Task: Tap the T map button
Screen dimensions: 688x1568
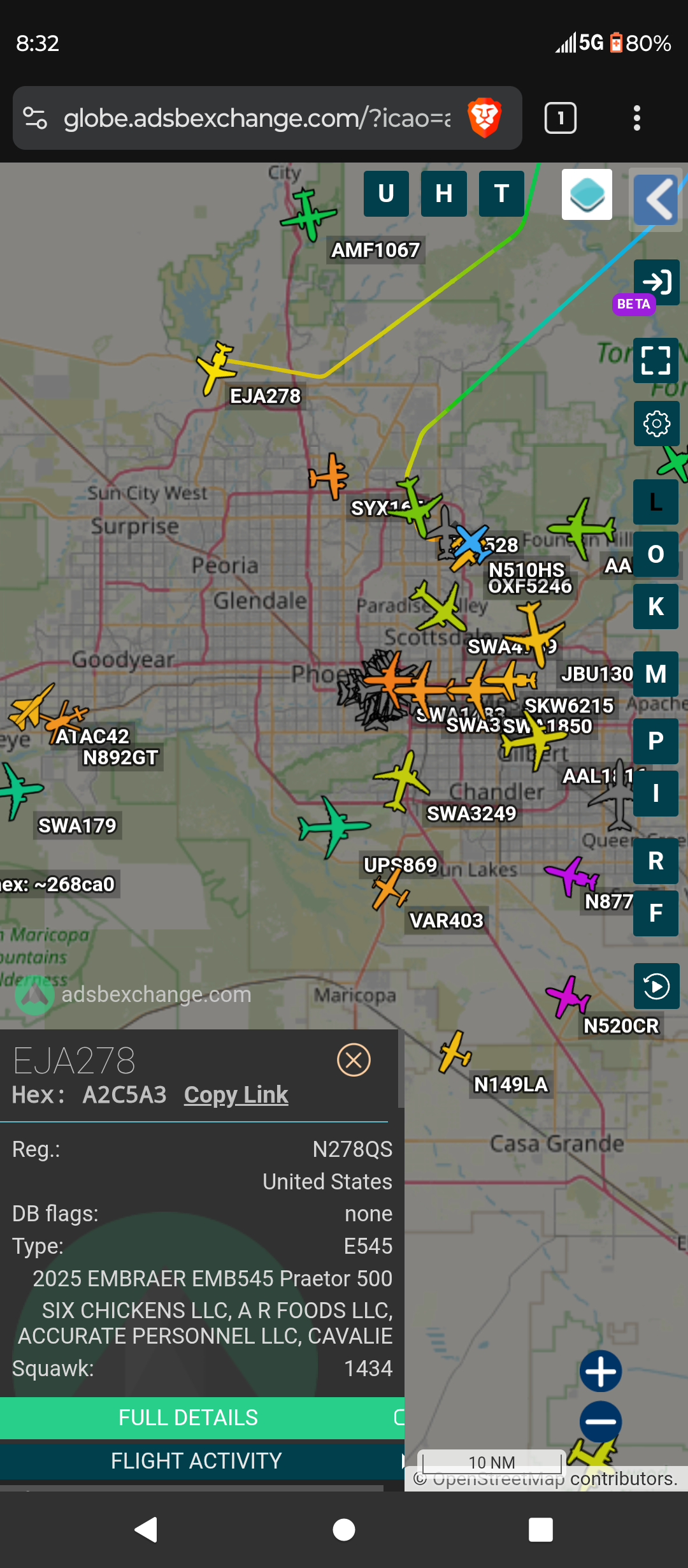Action: [501, 194]
